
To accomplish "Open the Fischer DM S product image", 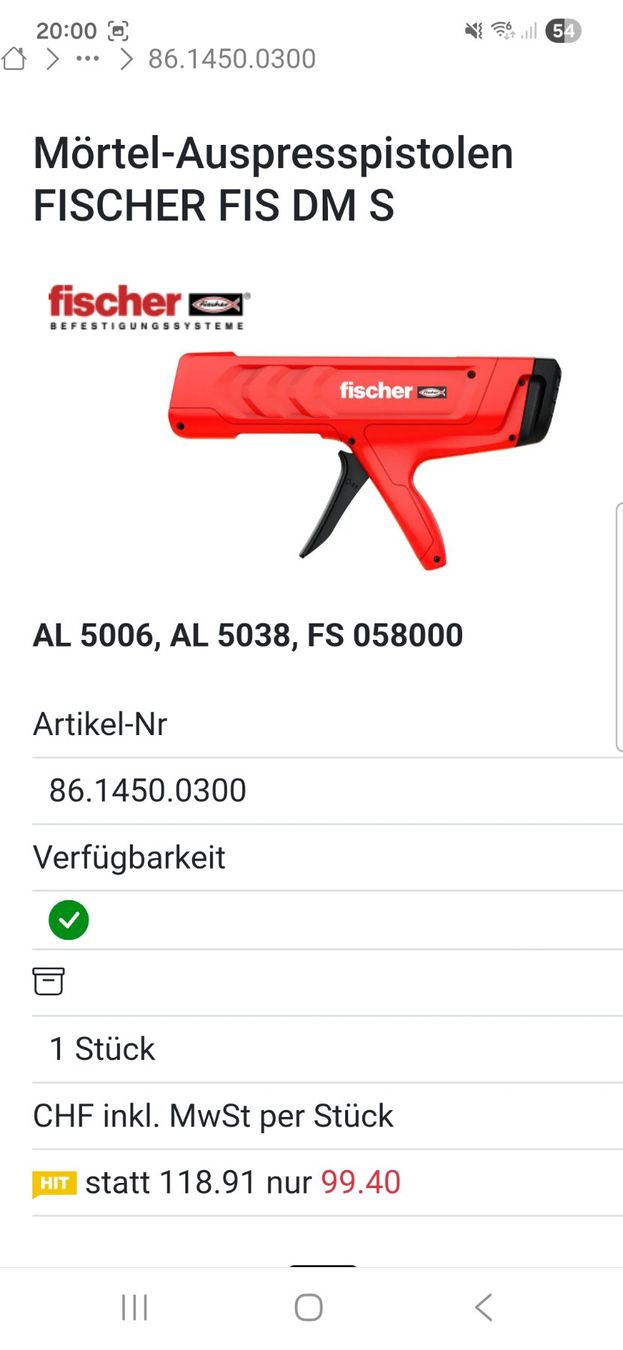I will click(364, 460).
